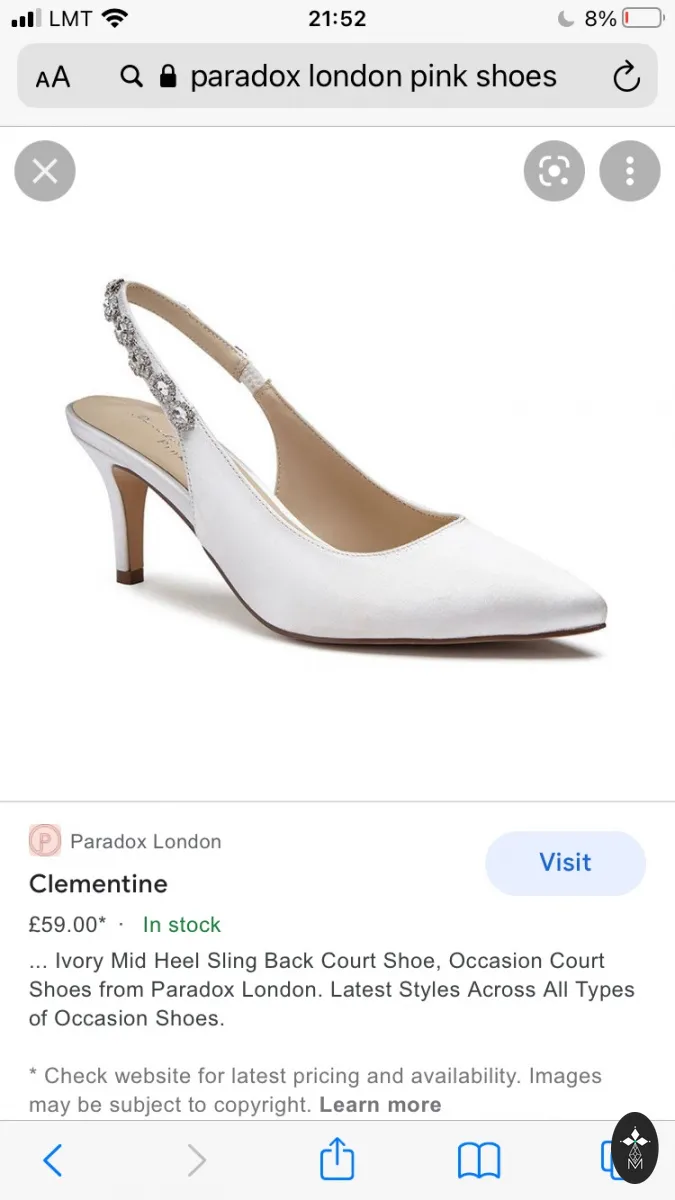Close the image preview
675x1200 pixels.
(45, 171)
